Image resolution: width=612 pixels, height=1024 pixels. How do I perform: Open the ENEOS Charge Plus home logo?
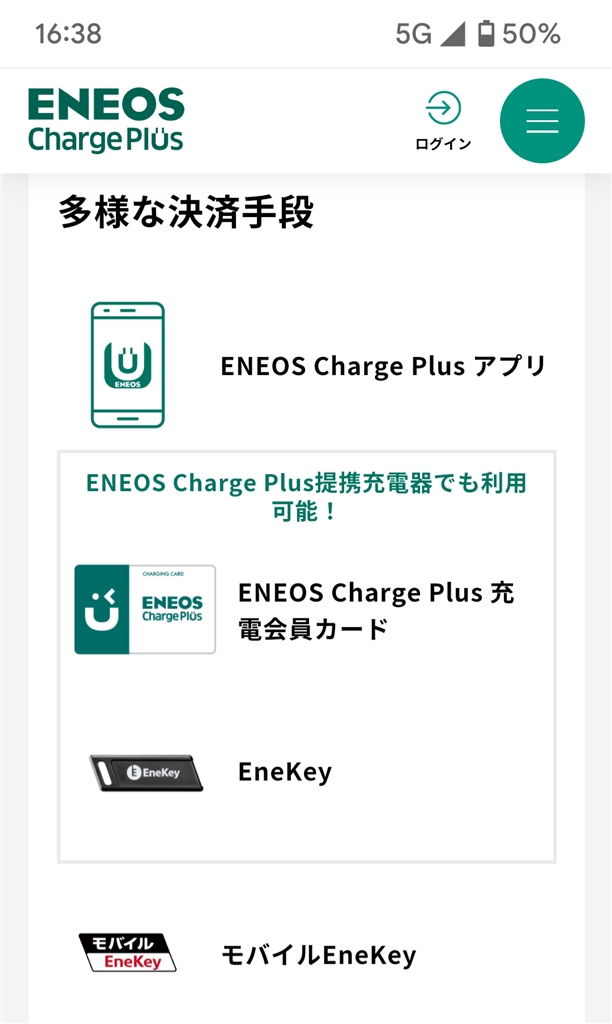click(x=106, y=120)
